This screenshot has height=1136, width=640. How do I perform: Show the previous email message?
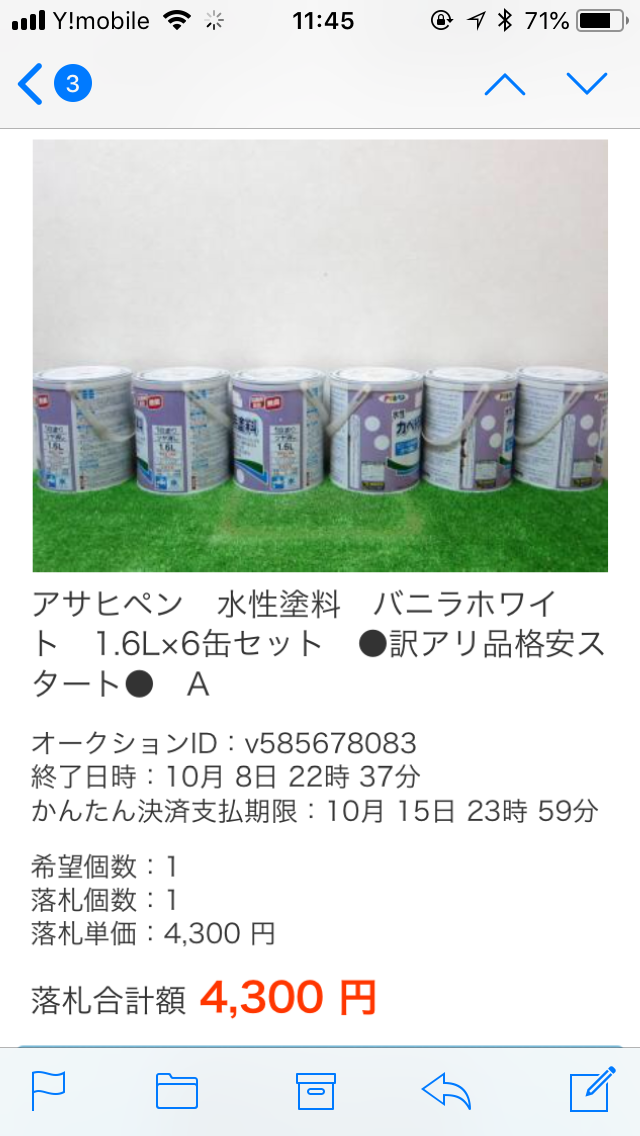[x=504, y=84]
